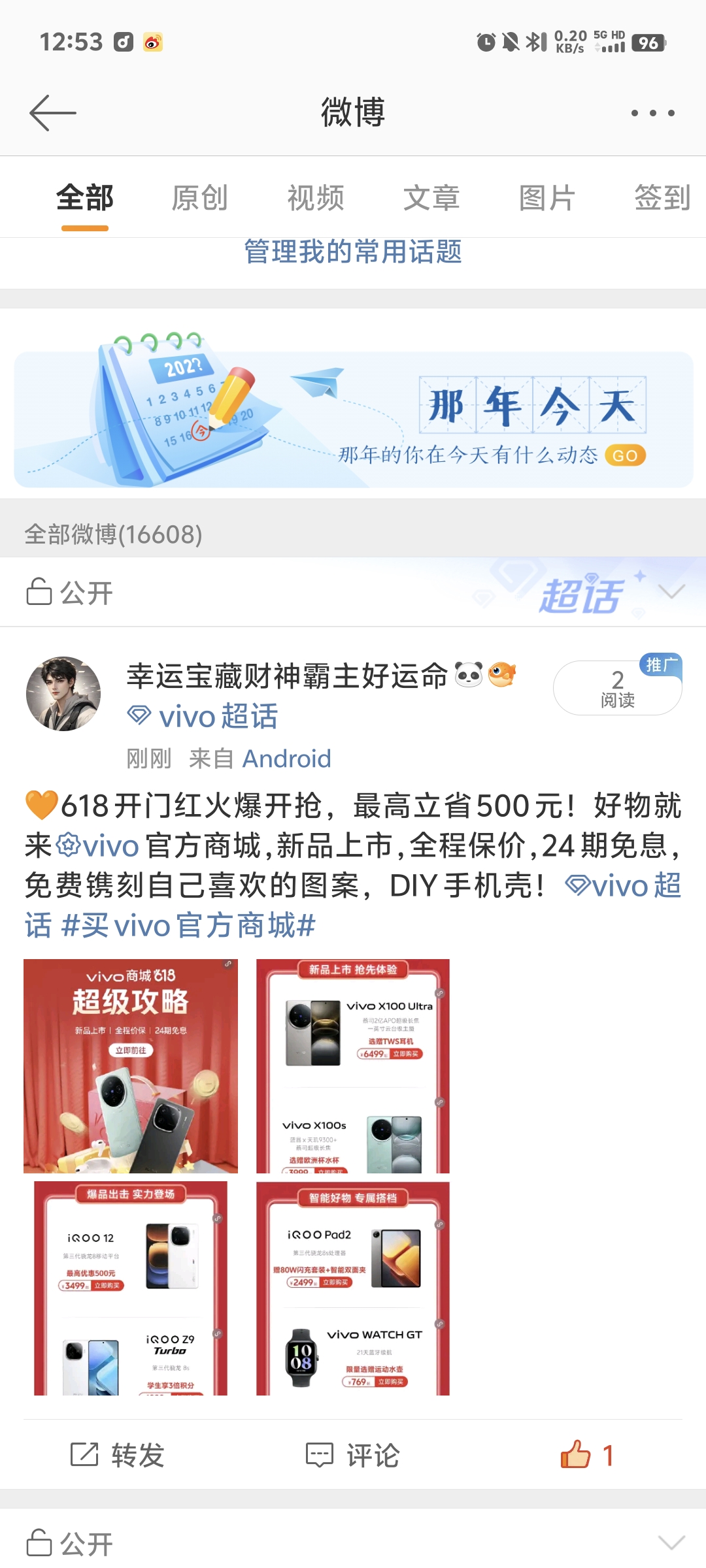This screenshot has width=706, height=1568.
Task: Open the #买vivo官方商城# hashtag
Action: click(188, 926)
